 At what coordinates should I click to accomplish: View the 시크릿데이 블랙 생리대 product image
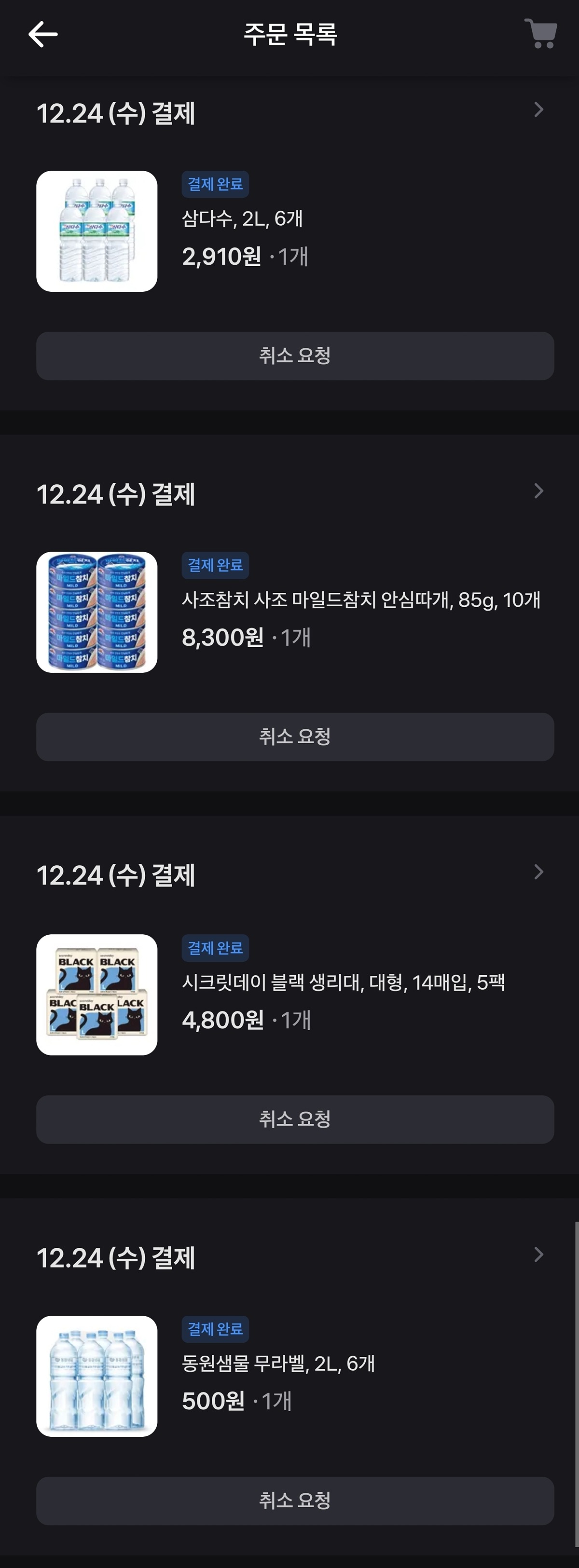coord(97,995)
